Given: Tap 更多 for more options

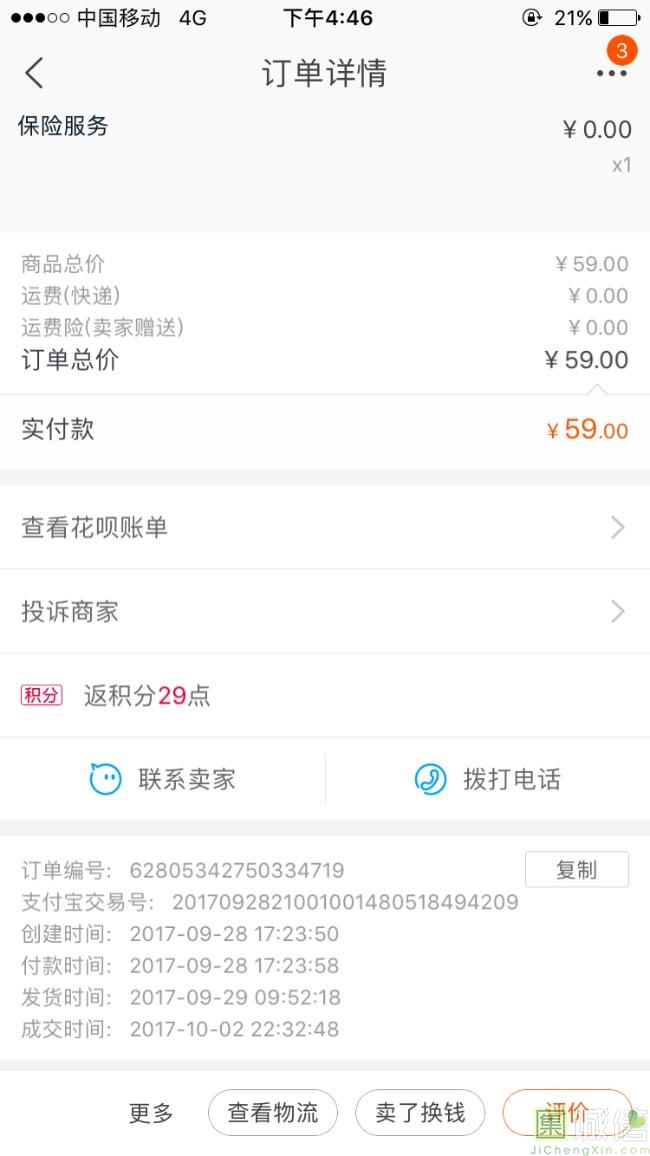Looking at the screenshot, I should (151, 1113).
